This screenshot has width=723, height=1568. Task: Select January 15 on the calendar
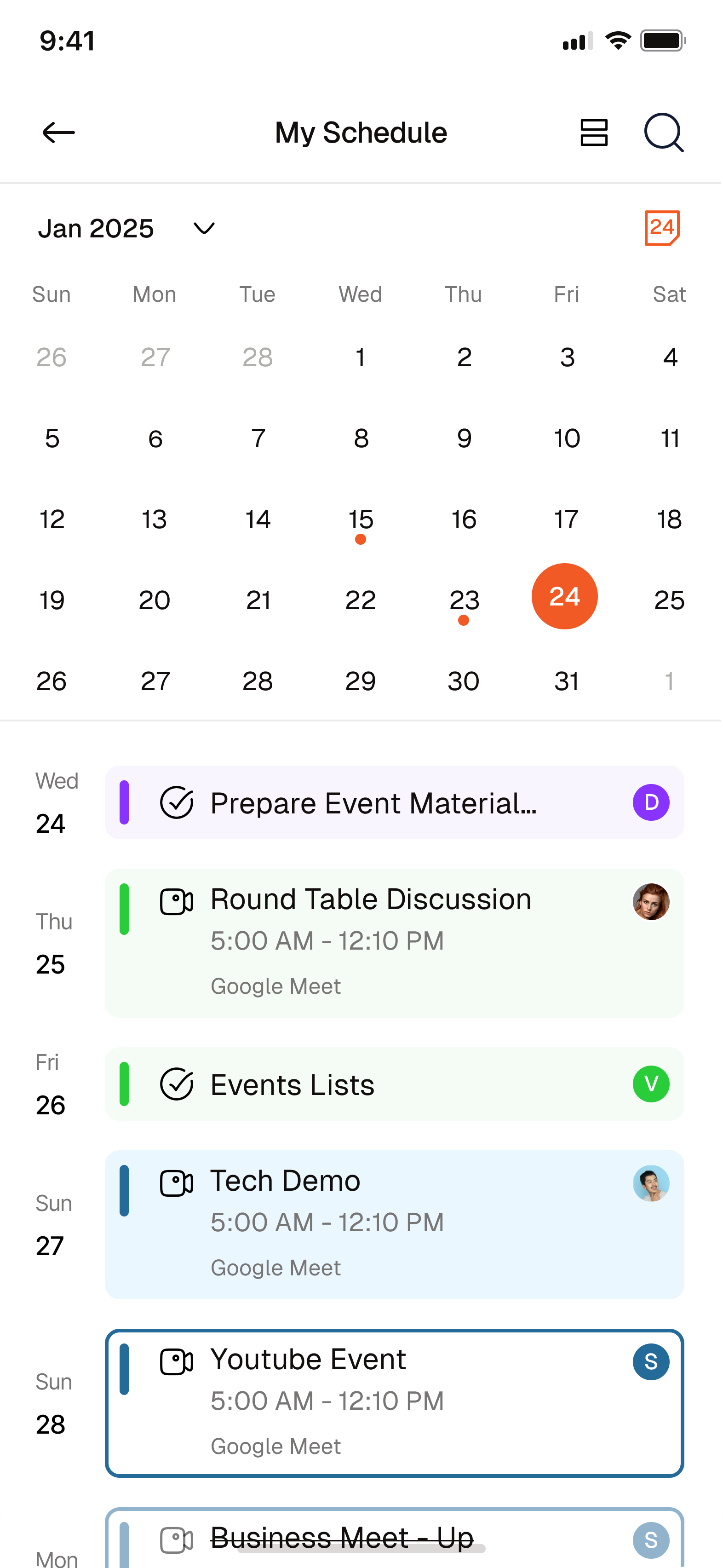tap(360, 520)
